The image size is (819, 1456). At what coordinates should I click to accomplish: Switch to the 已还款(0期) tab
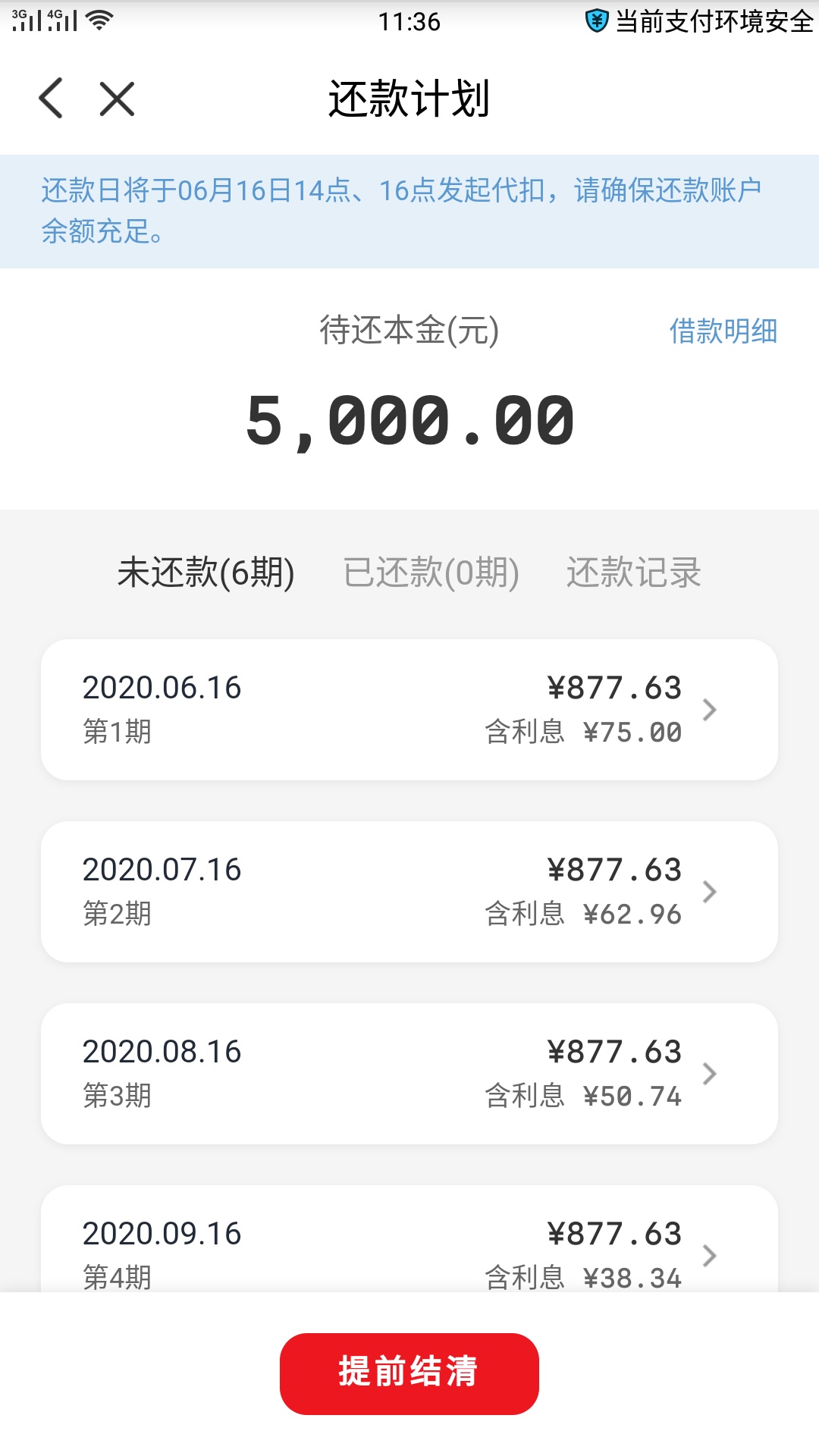coord(431,573)
